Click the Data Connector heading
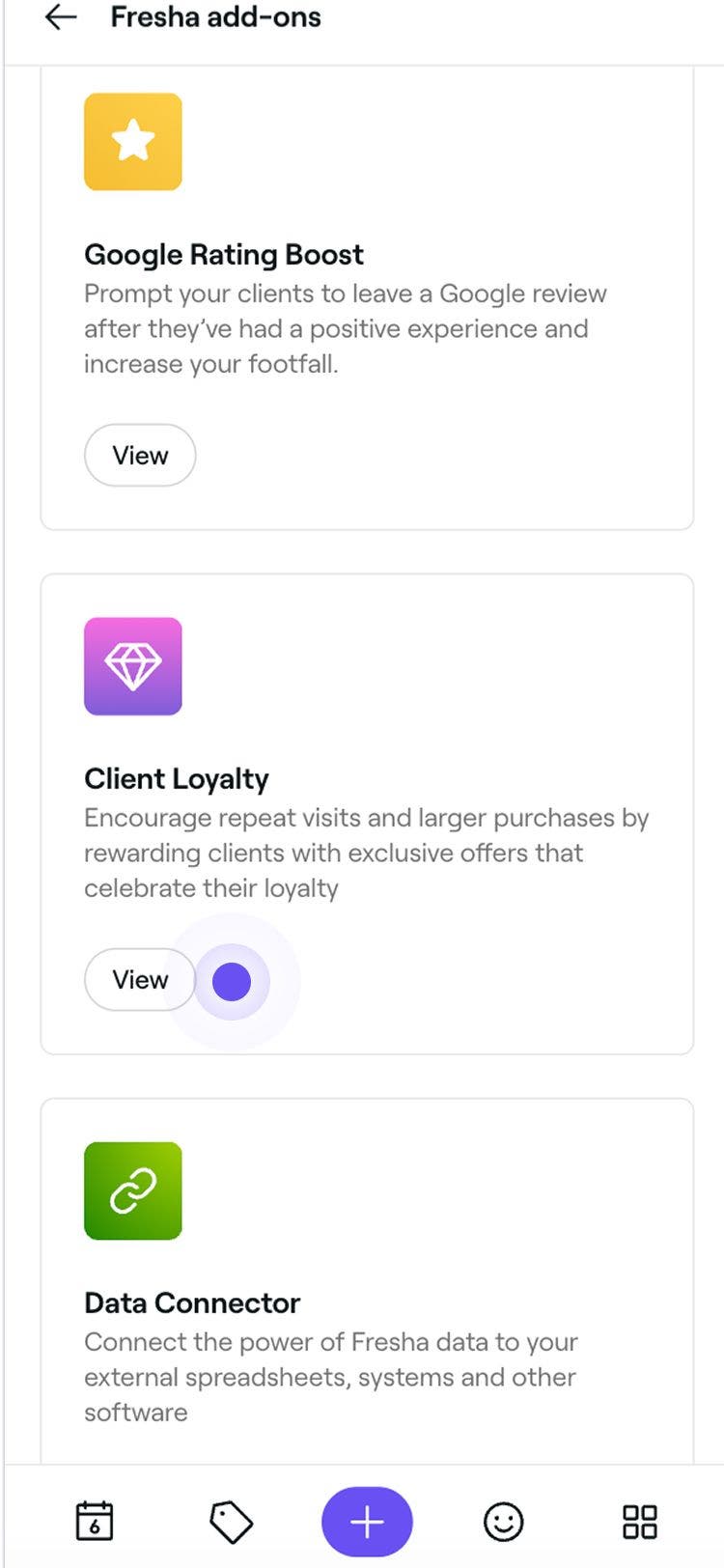Screen dimensions: 724x1568 [192, 1302]
